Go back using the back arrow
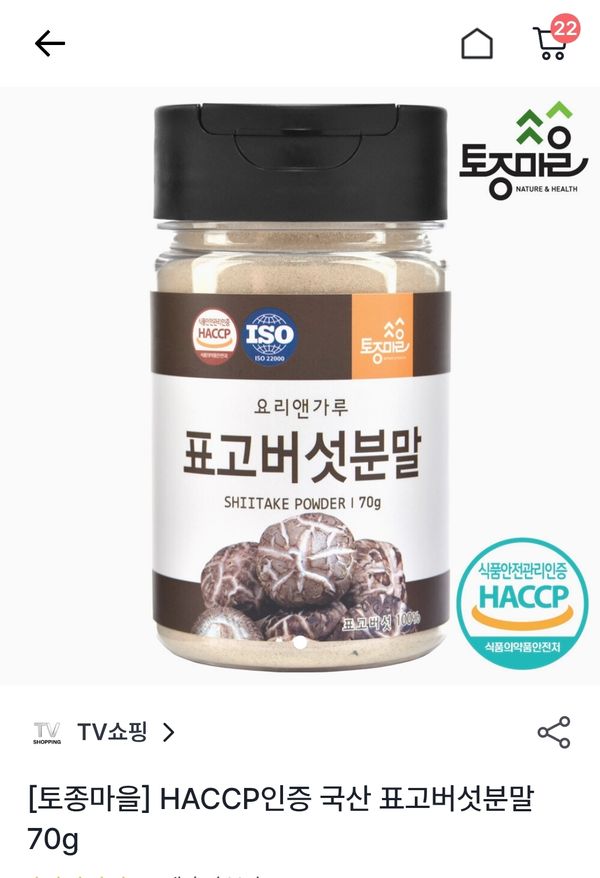This screenshot has height=878, width=600. pos(49,43)
